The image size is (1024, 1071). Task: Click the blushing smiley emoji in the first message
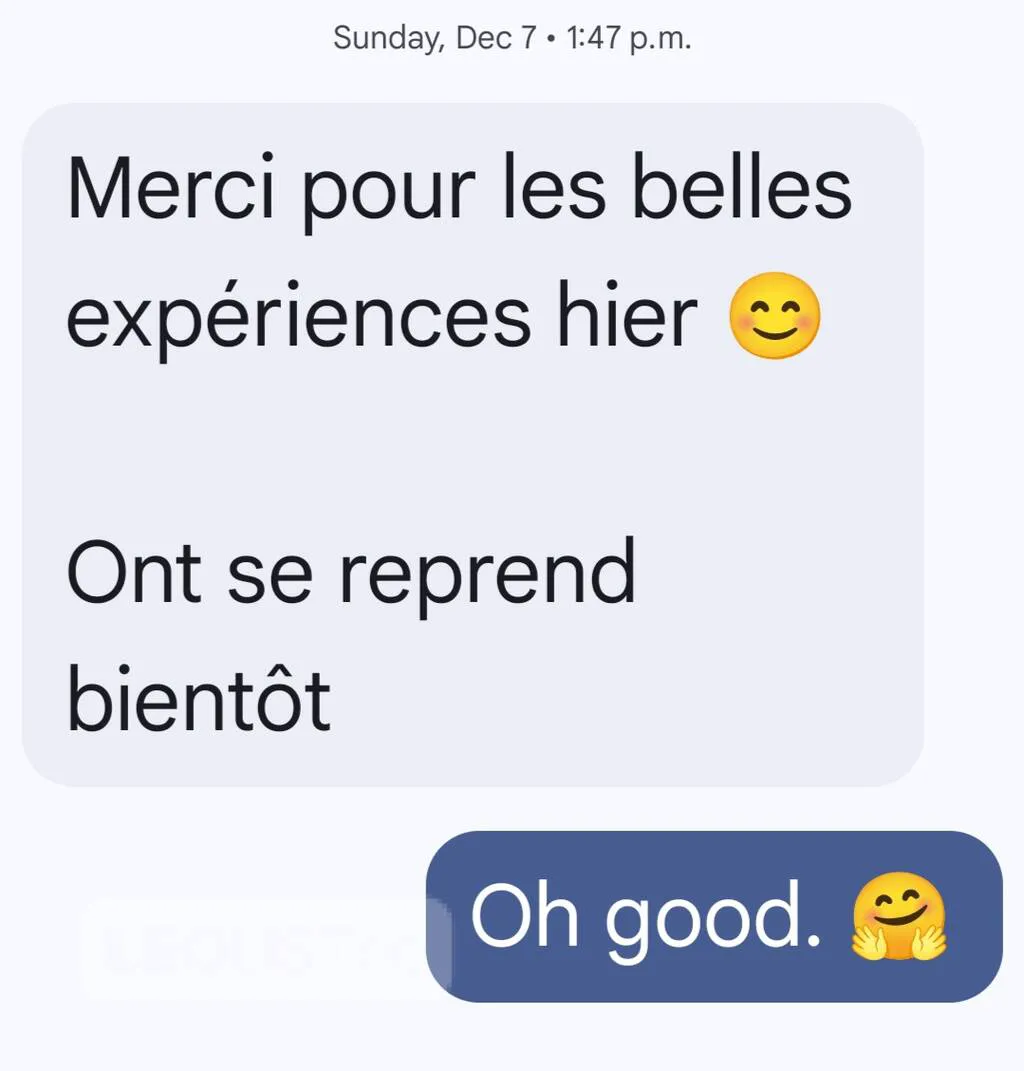[x=775, y=318]
